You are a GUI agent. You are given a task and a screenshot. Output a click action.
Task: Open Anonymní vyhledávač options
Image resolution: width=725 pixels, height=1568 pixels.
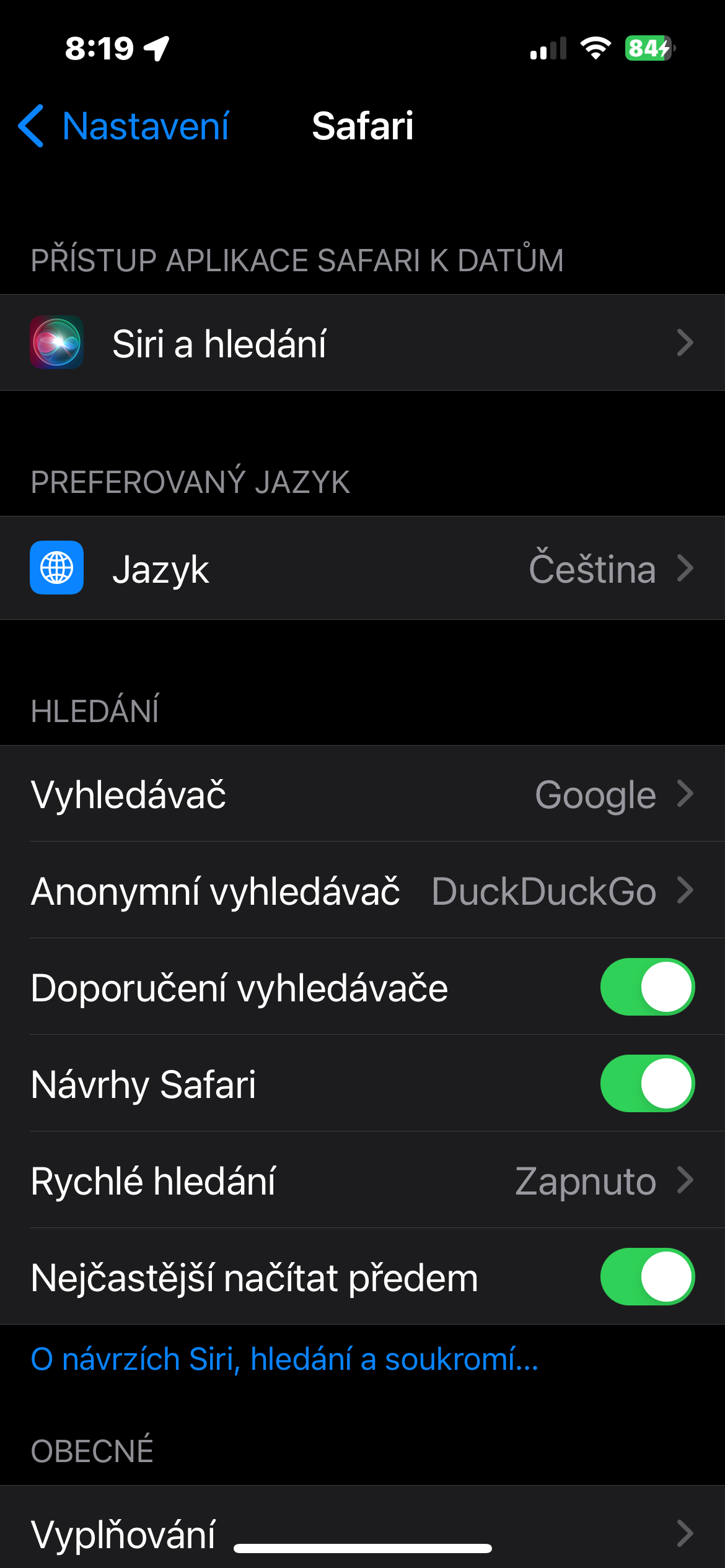pyautogui.click(x=362, y=891)
